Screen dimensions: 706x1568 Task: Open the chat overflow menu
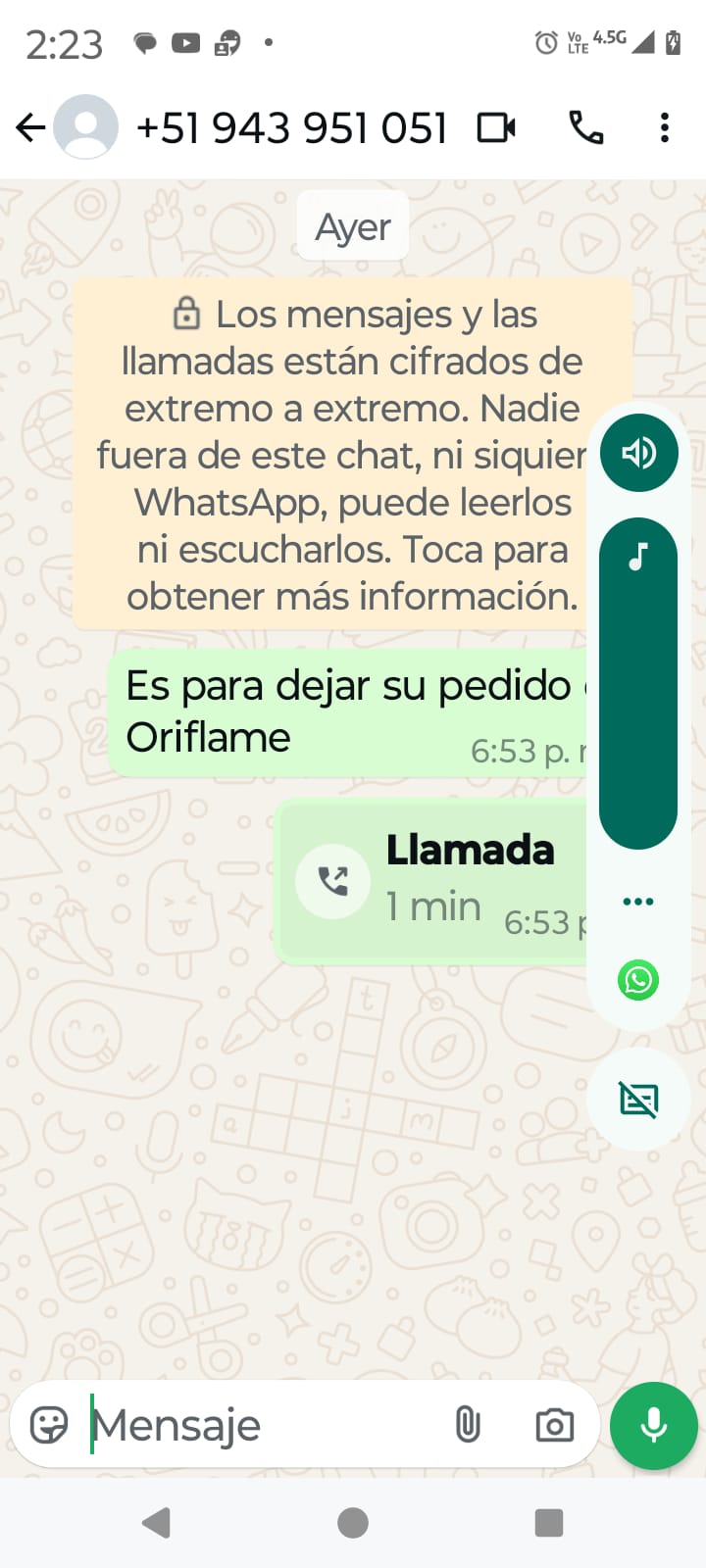point(665,127)
